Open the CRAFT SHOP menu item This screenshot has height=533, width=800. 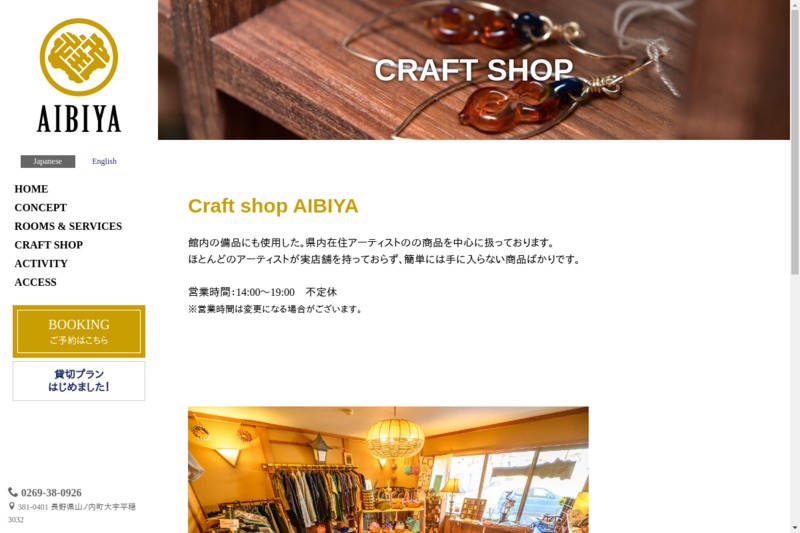click(x=48, y=245)
